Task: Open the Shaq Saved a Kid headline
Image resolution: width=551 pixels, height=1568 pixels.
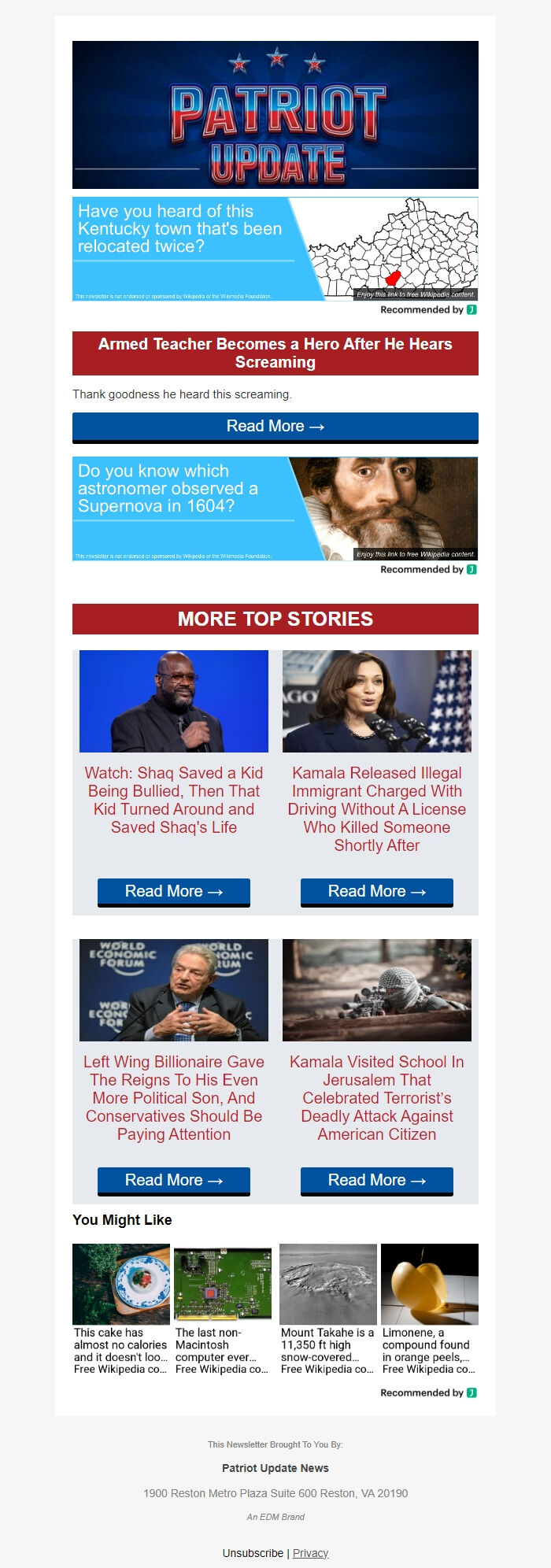Action: point(174,800)
